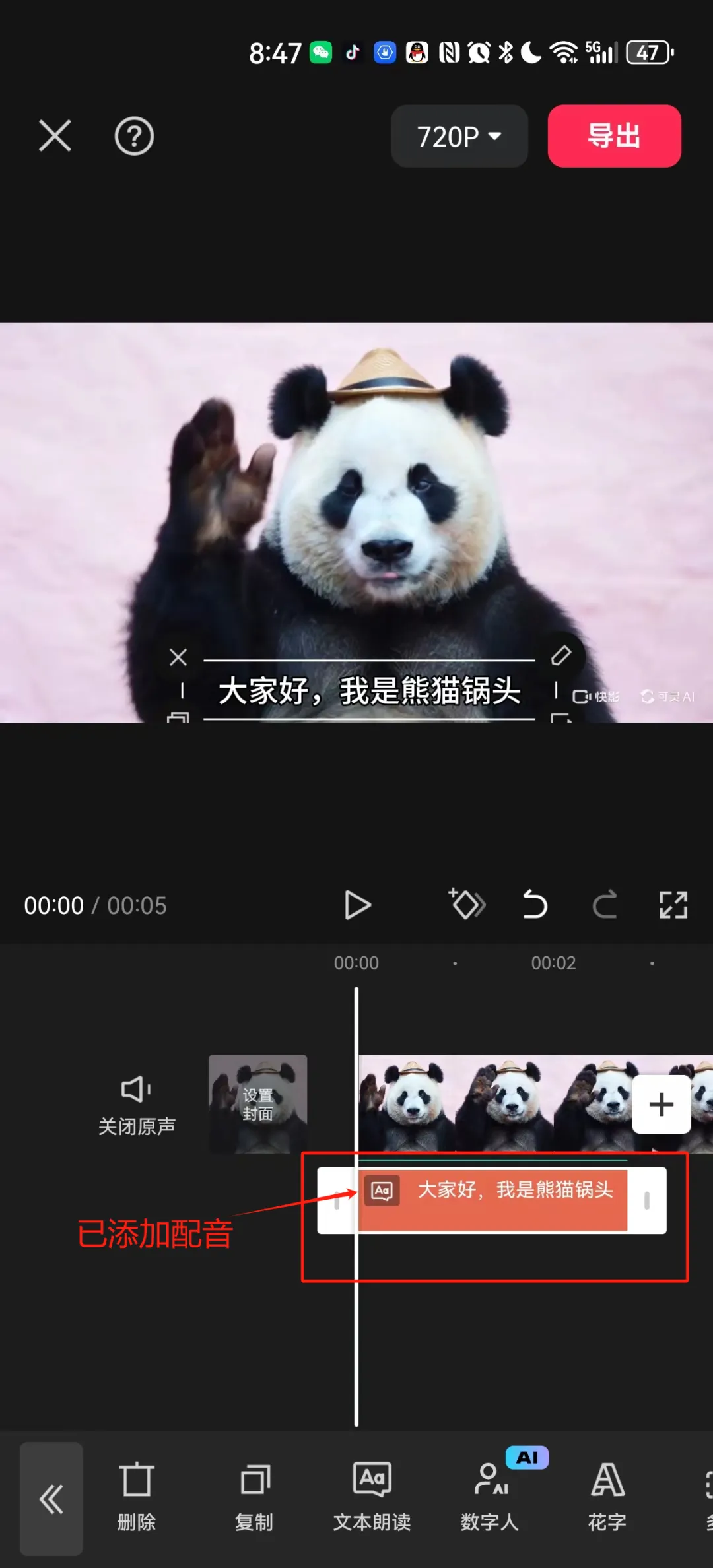This screenshot has width=713, height=1568.
Task: Open the 720P resolution dropdown
Action: pos(459,137)
